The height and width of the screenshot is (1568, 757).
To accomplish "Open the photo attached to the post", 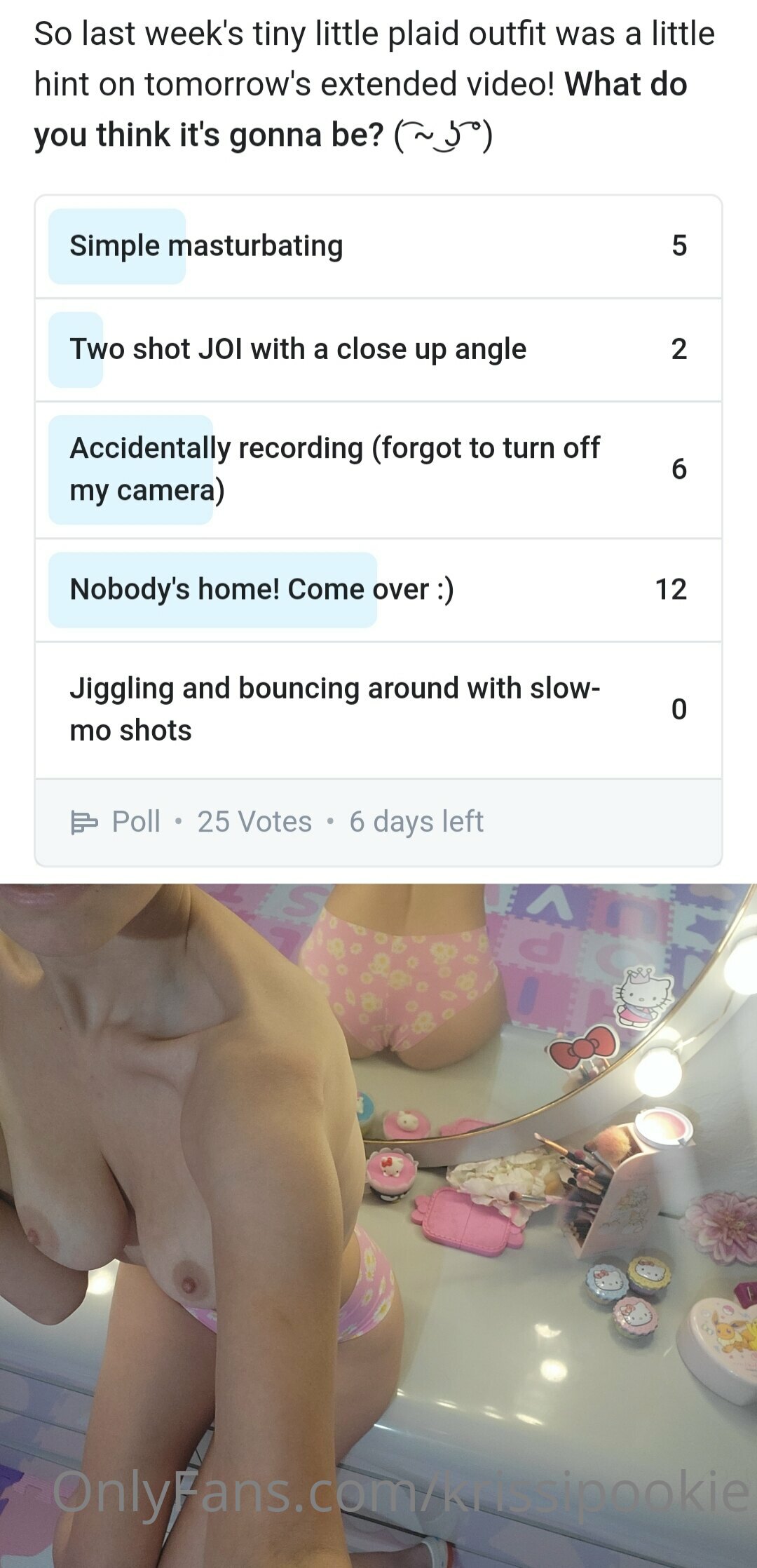I will (x=378, y=1226).
